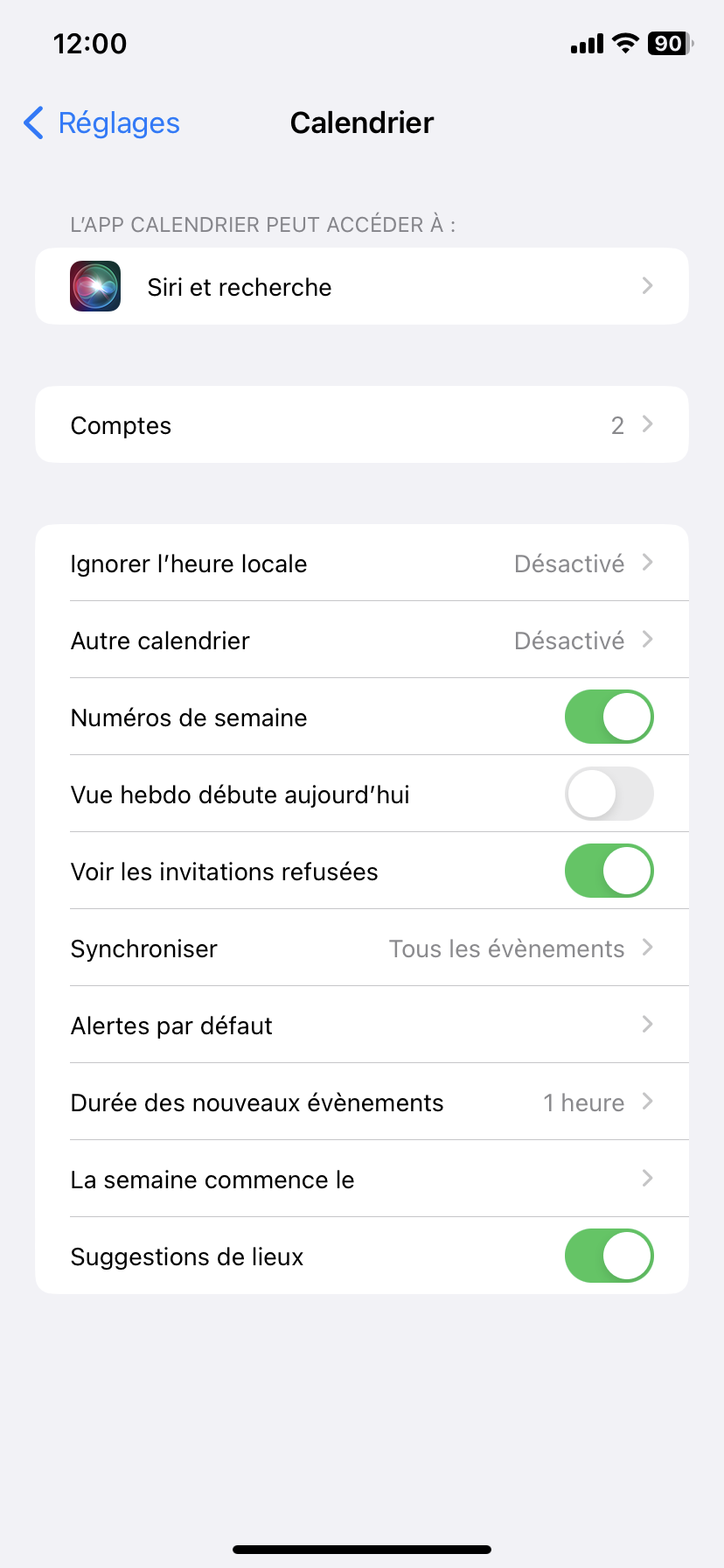Toggle off Suggestions de lieux
The width and height of the screenshot is (724, 1568).
[x=609, y=1256]
